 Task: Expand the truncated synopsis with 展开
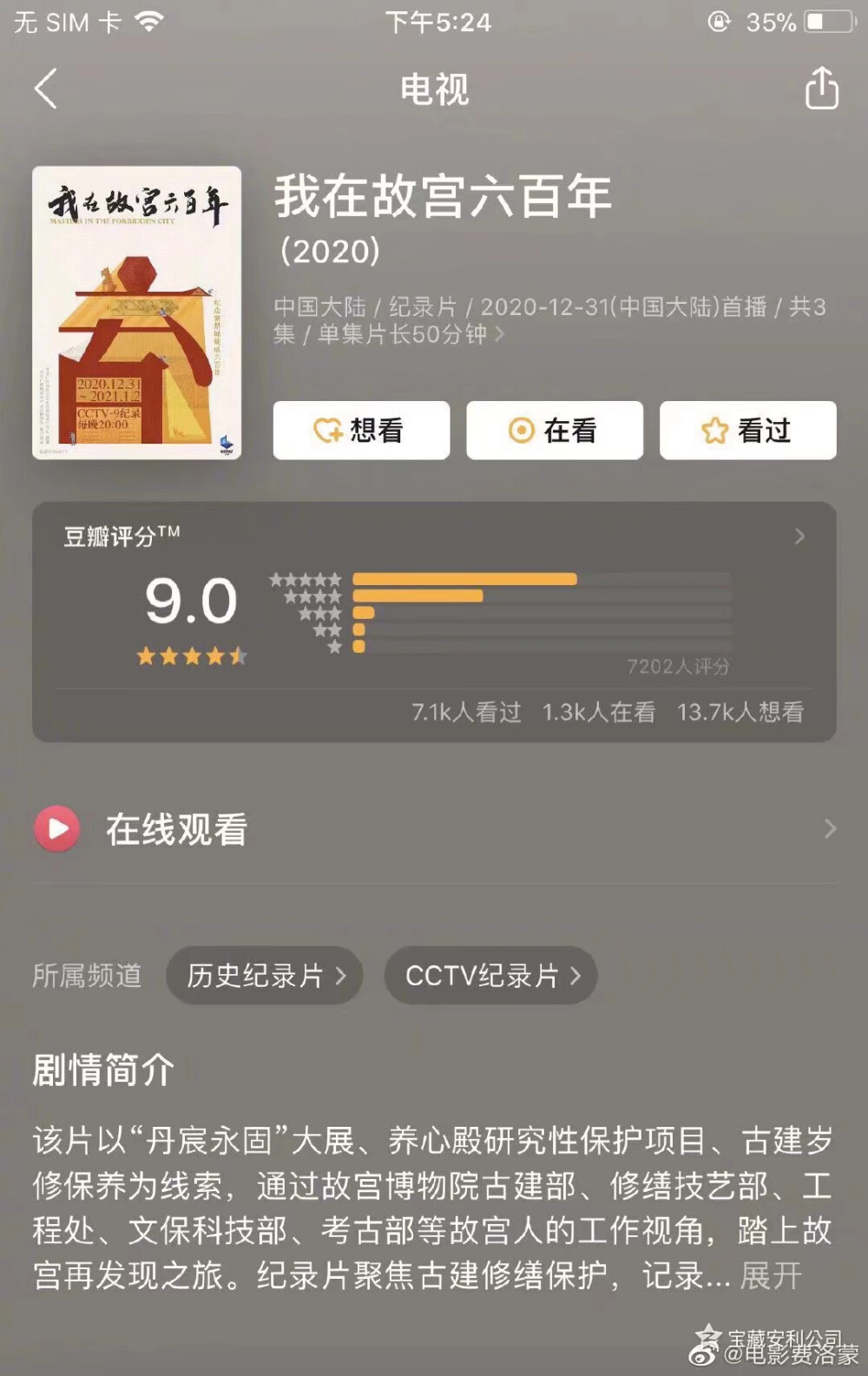tap(771, 1274)
